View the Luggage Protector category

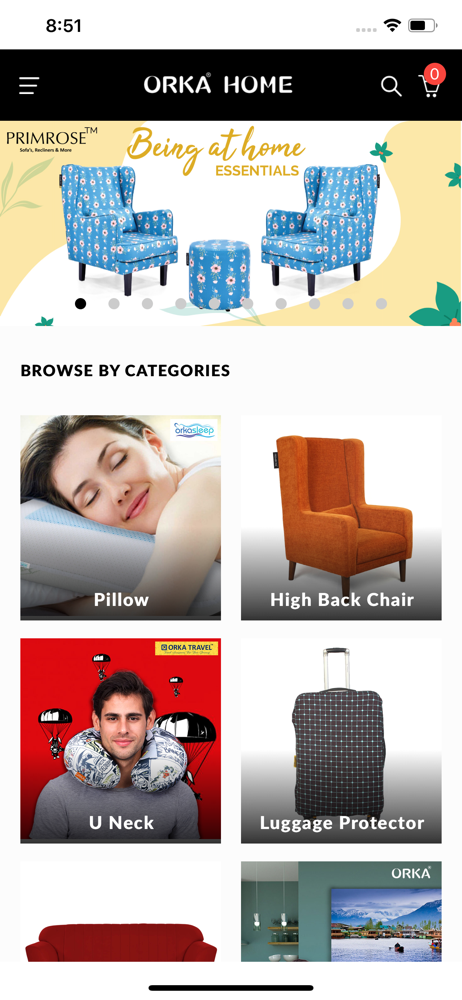(x=341, y=740)
